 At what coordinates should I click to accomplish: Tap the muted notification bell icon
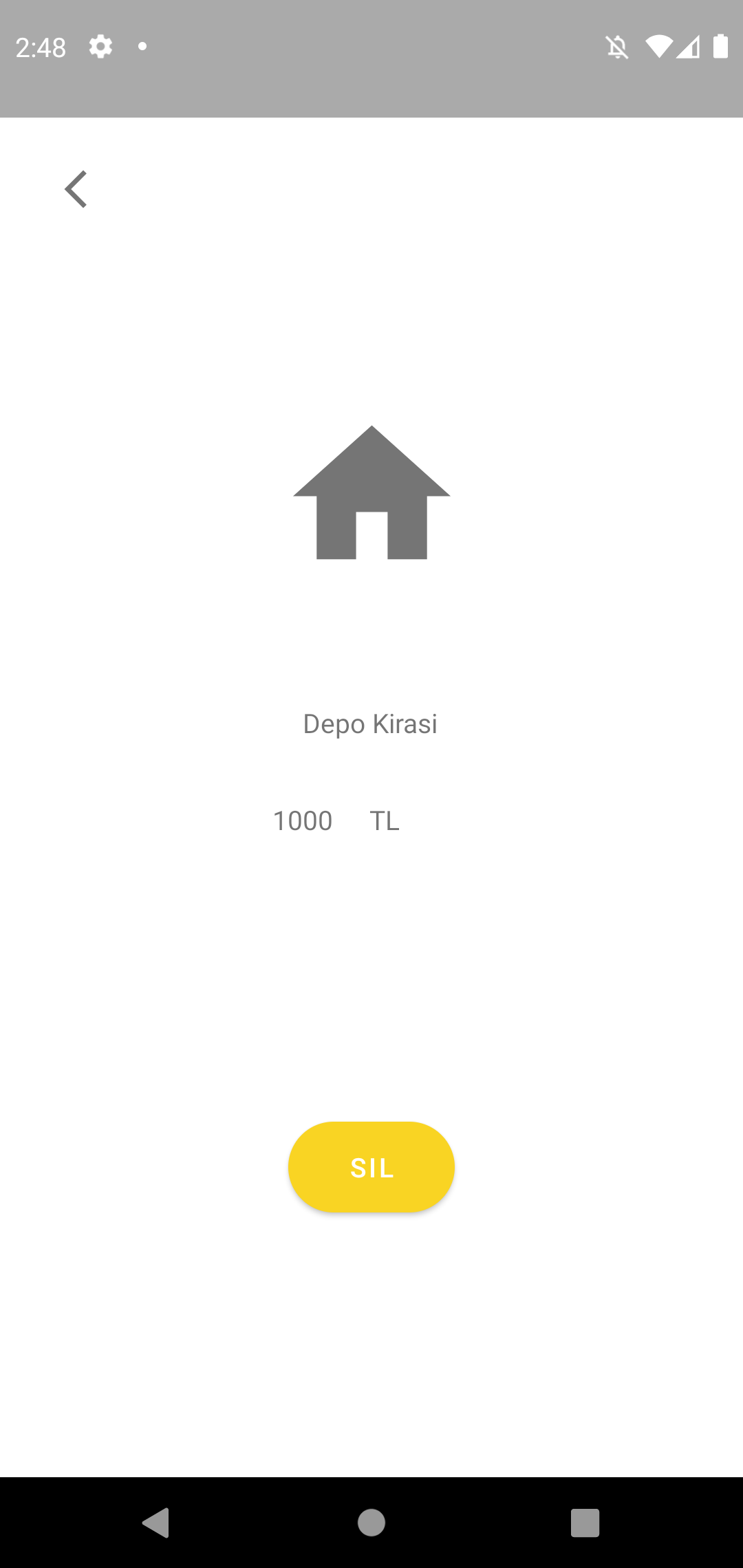click(618, 46)
